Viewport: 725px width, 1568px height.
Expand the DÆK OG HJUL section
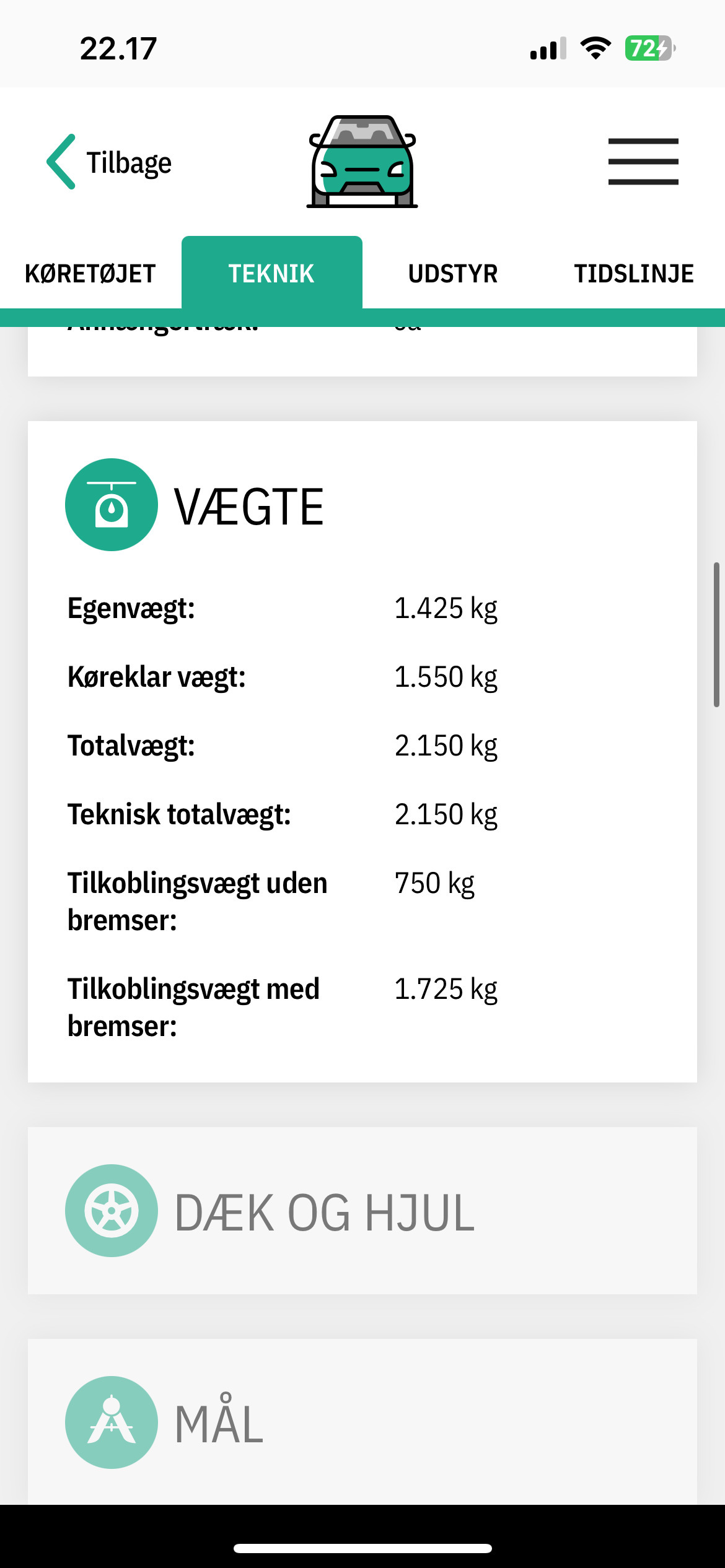tap(324, 1211)
